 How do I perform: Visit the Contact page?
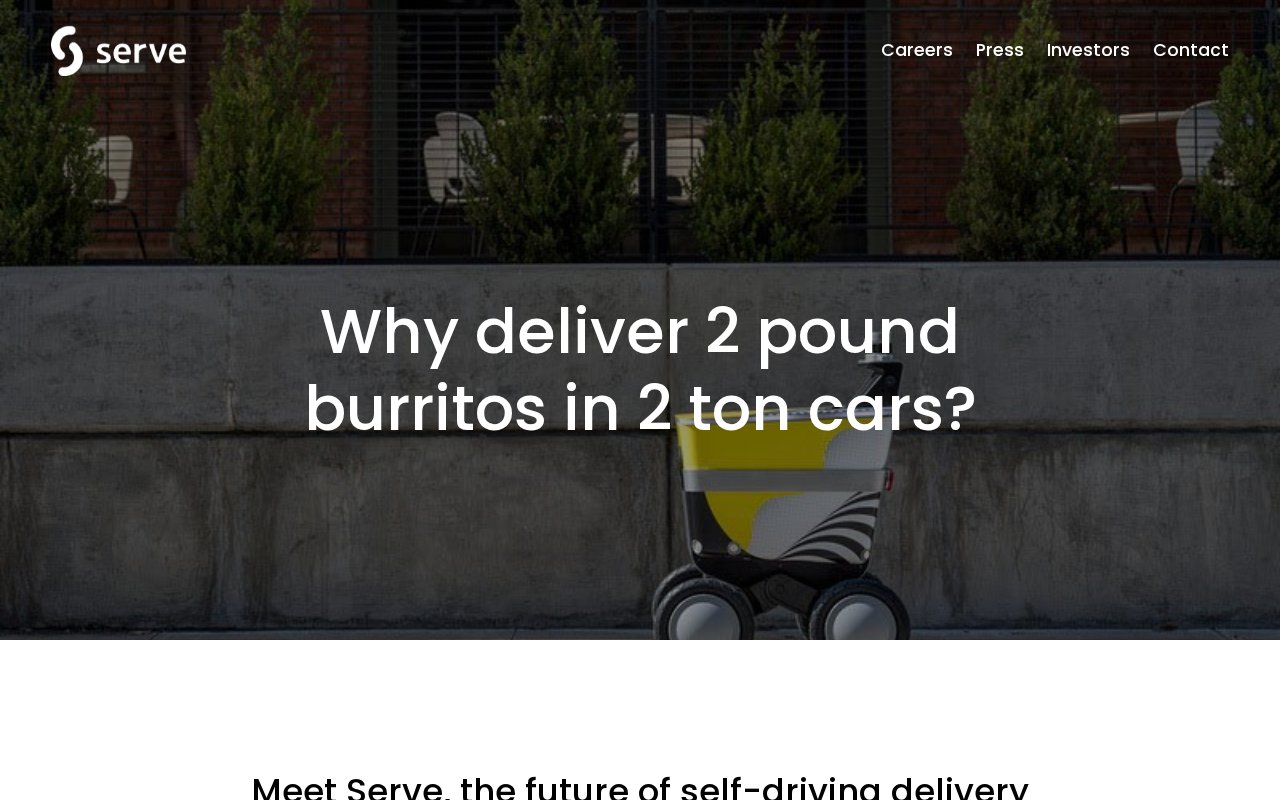pos(1190,50)
